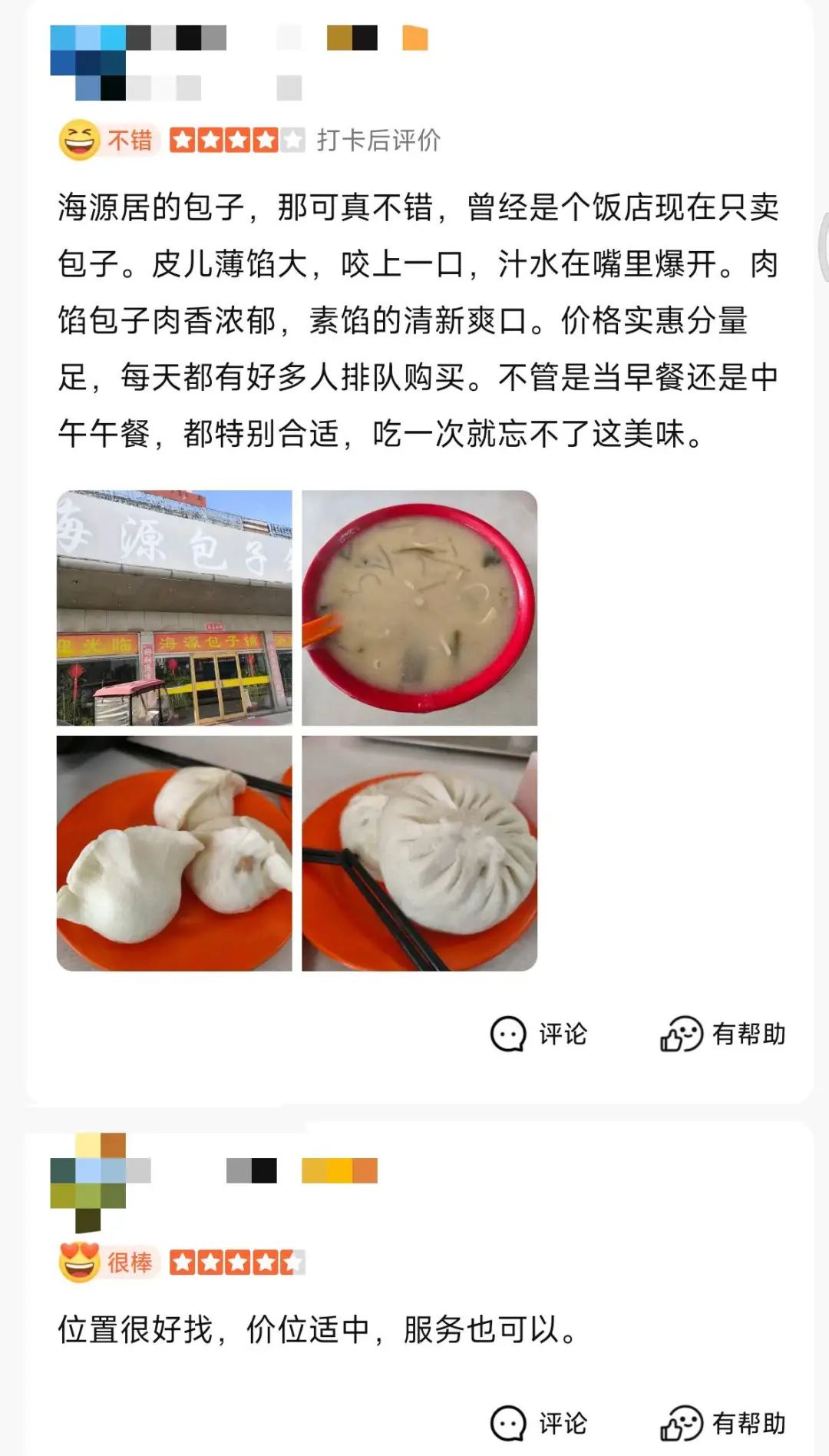Open the storefront photo in the bun review
Image resolution: width=829 pixels, height=1456 pixels.
point(174,607)
